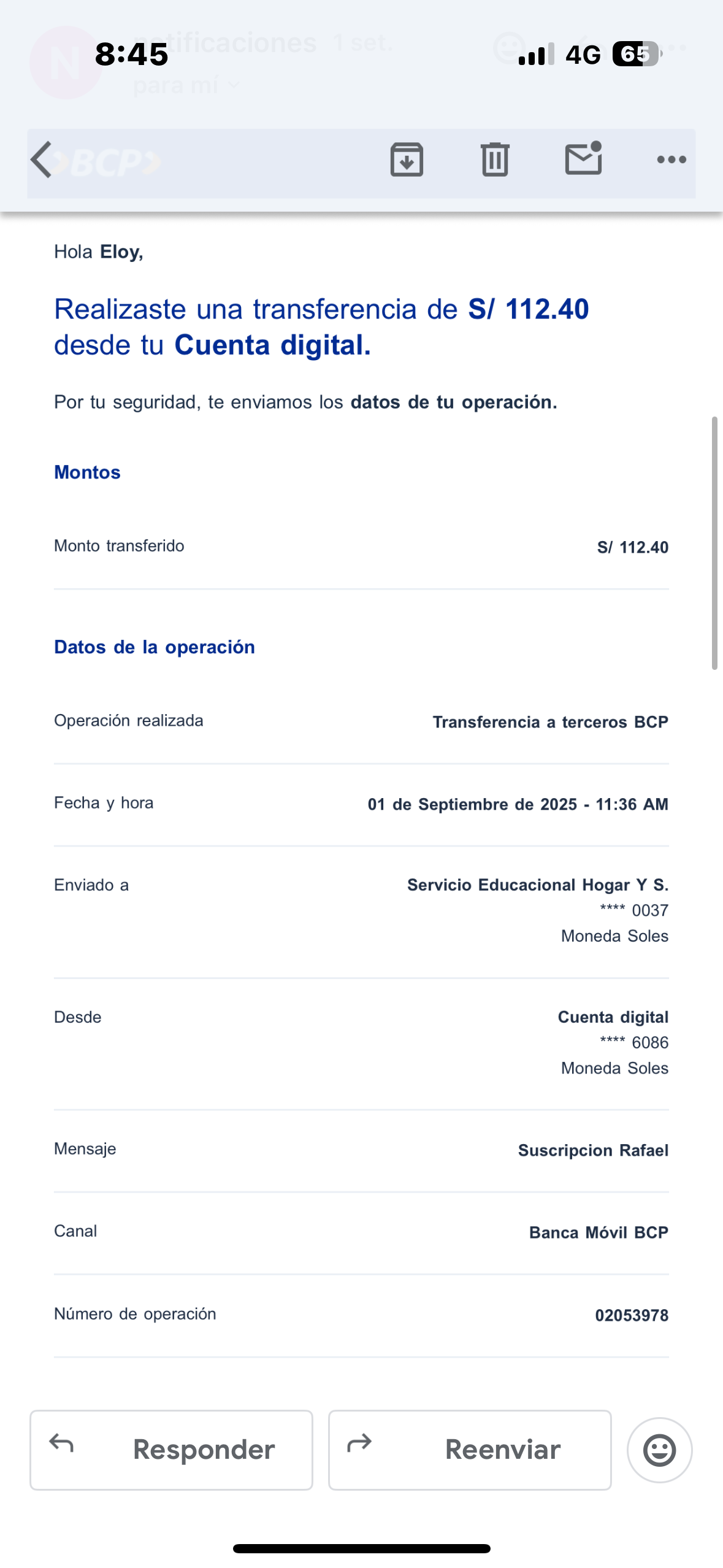Add an emoji reaction
Image resolution: width=723 pixels, height=1568 pixels.
click(659, 1450)
